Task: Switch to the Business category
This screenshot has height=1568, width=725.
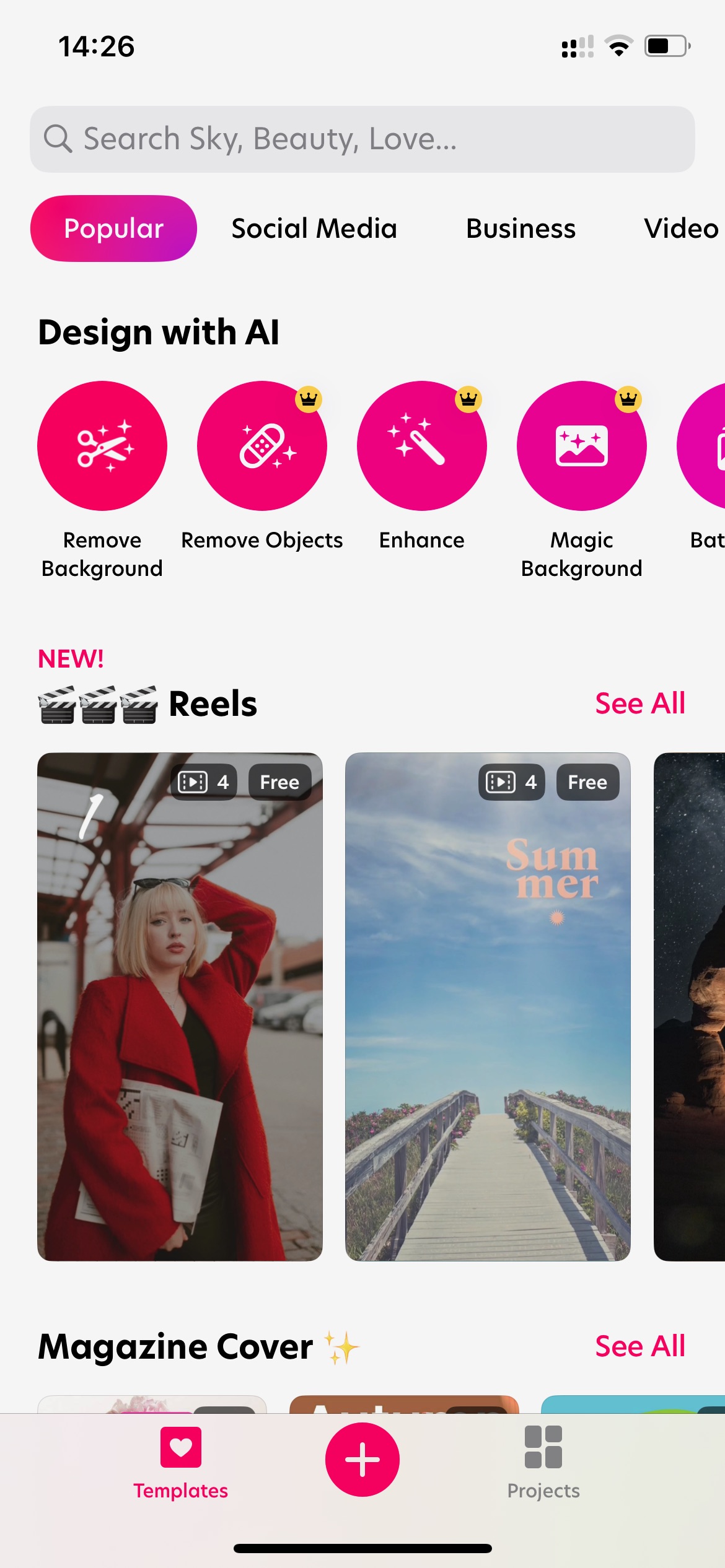Action: pos(521,229)
